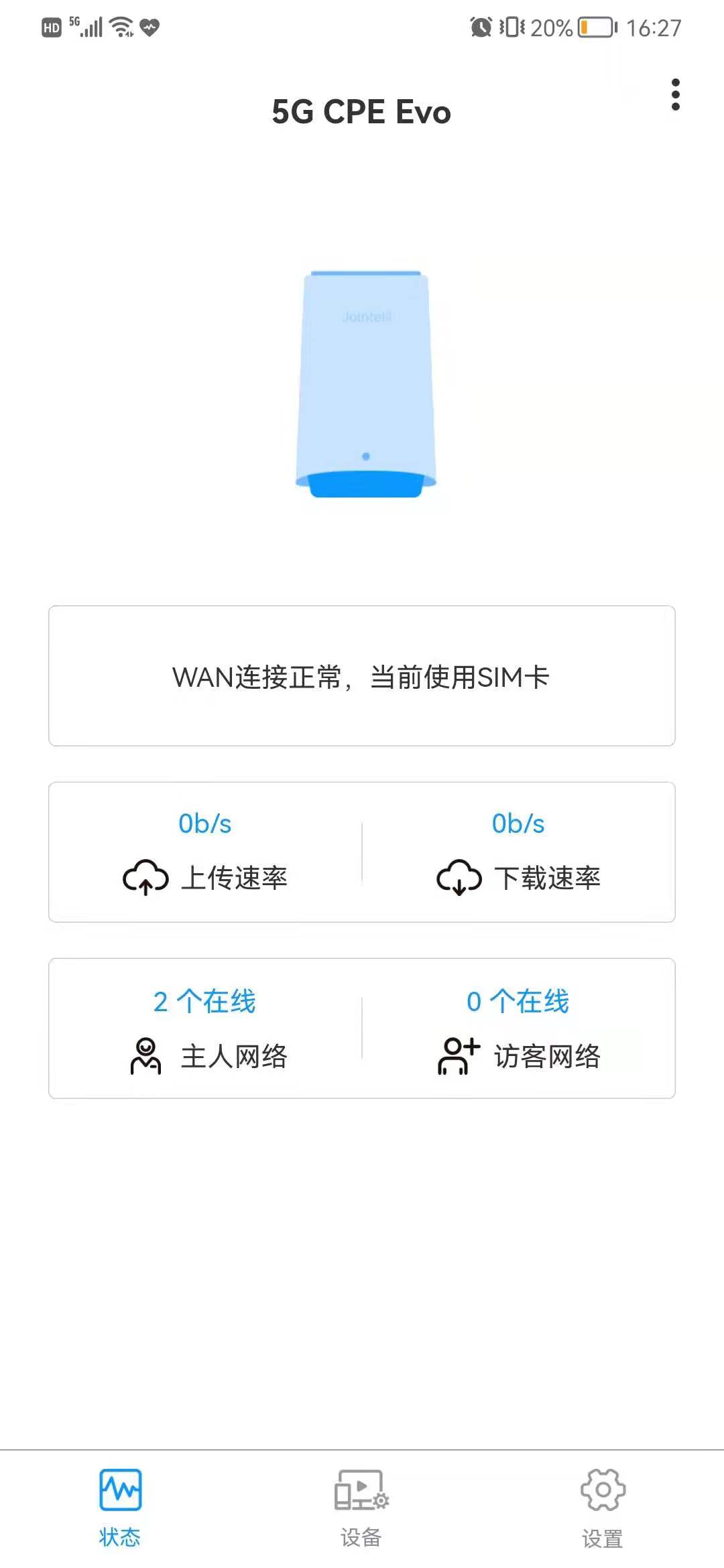Switch to the 设备 tab

pos(361,1508)
